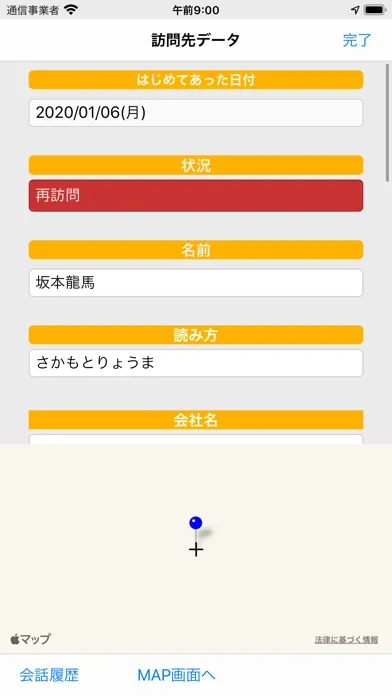Go to MAP画面へ
Screen dimensions: 392x696
(x=176, y=675)
